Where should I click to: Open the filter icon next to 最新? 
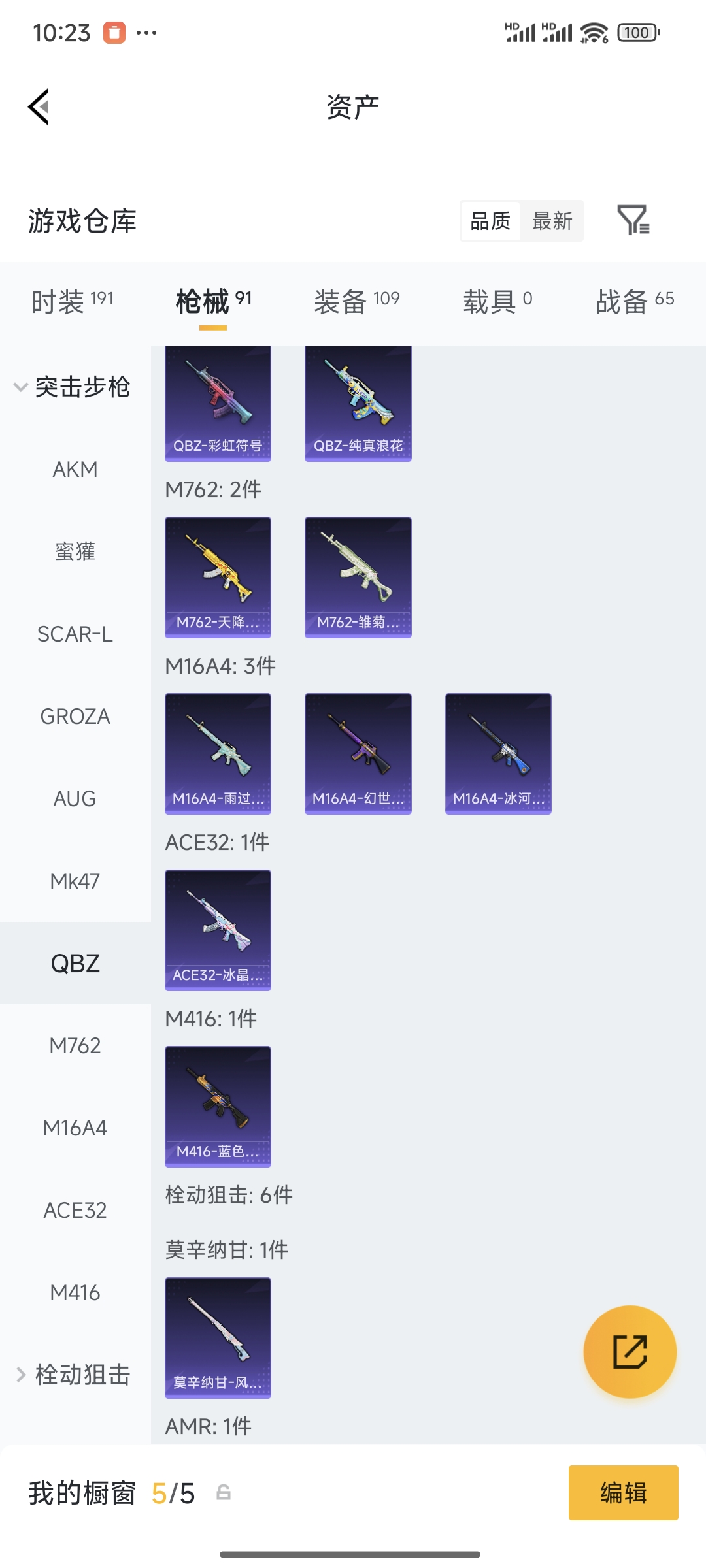(633, 220)
